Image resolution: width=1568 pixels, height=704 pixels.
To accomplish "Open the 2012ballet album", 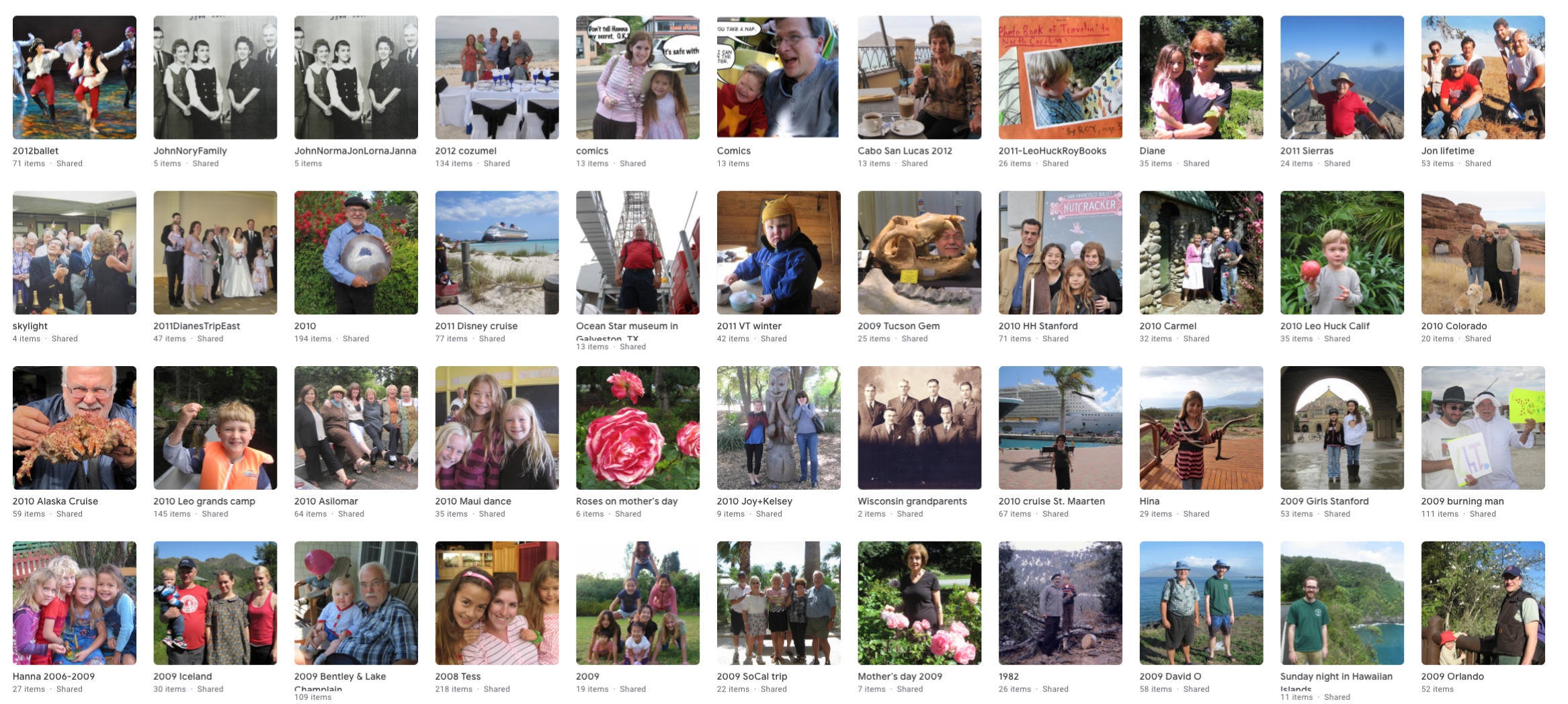I will tap(74, 78).
